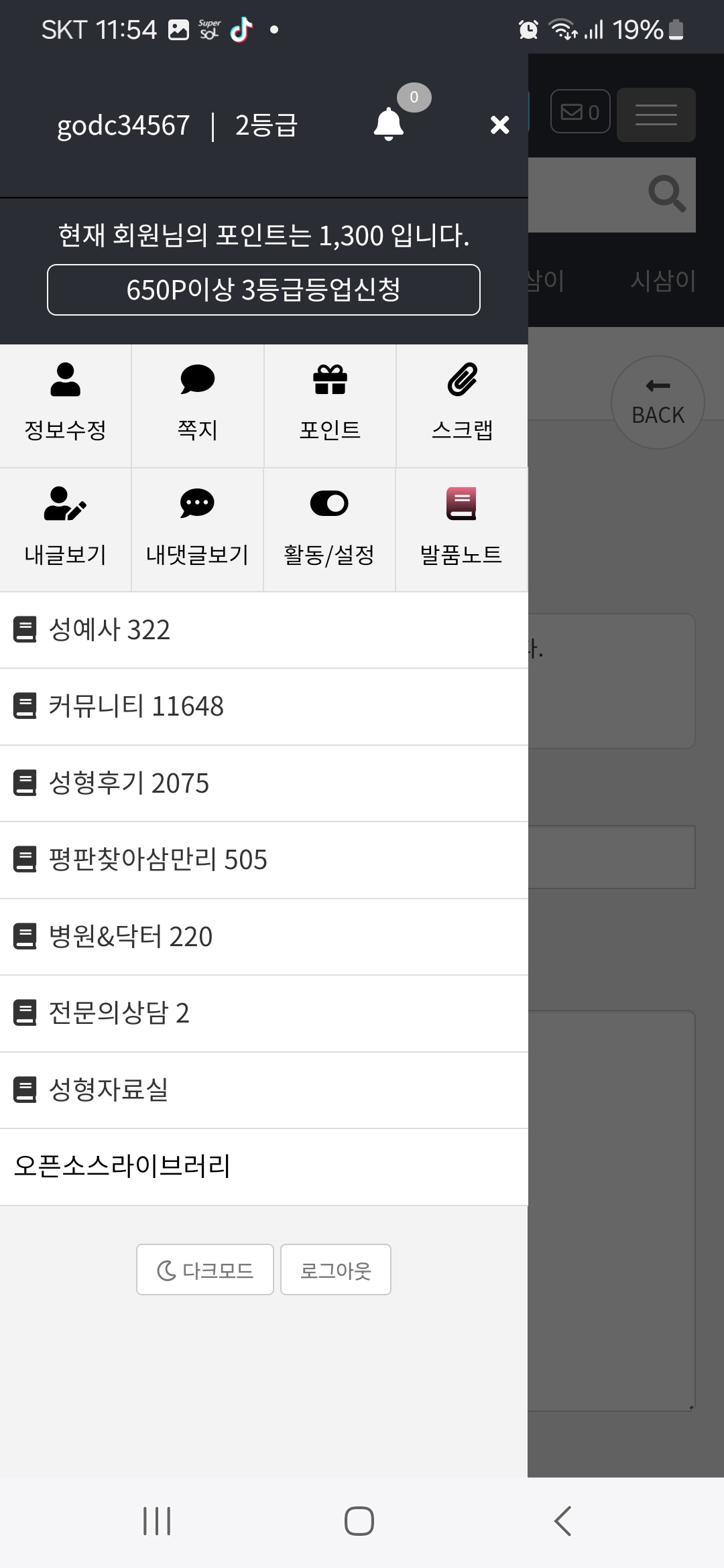This screenshot has height=1568, width=724.
Task: Close the side menu drawer
Action: 499,125
